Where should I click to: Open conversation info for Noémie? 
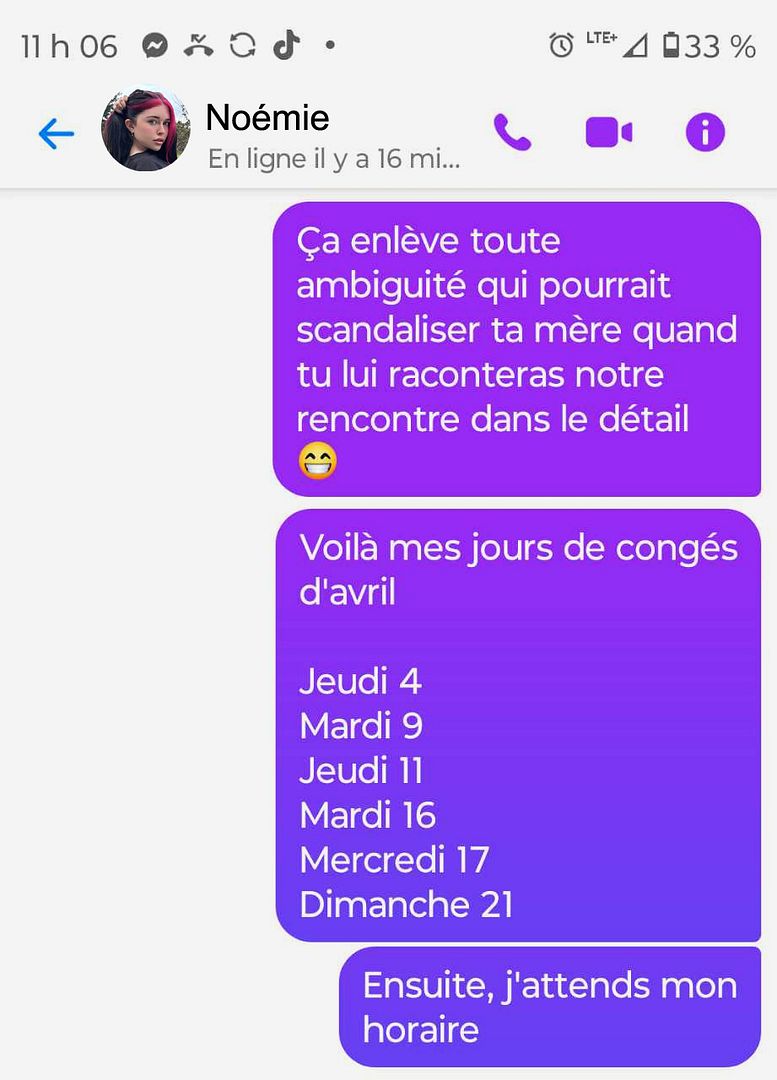[704, 132]
